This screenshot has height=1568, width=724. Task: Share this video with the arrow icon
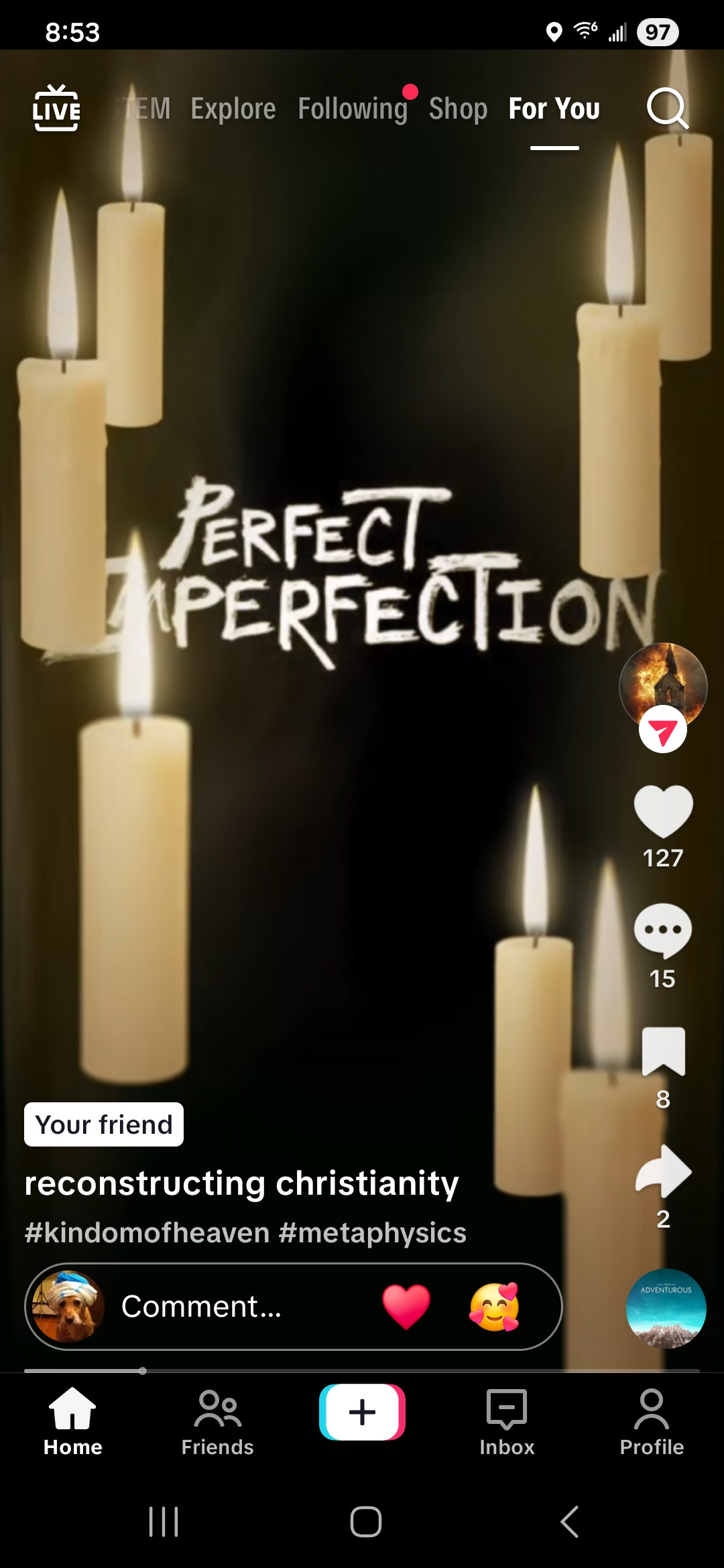[x=662, y=1172]
